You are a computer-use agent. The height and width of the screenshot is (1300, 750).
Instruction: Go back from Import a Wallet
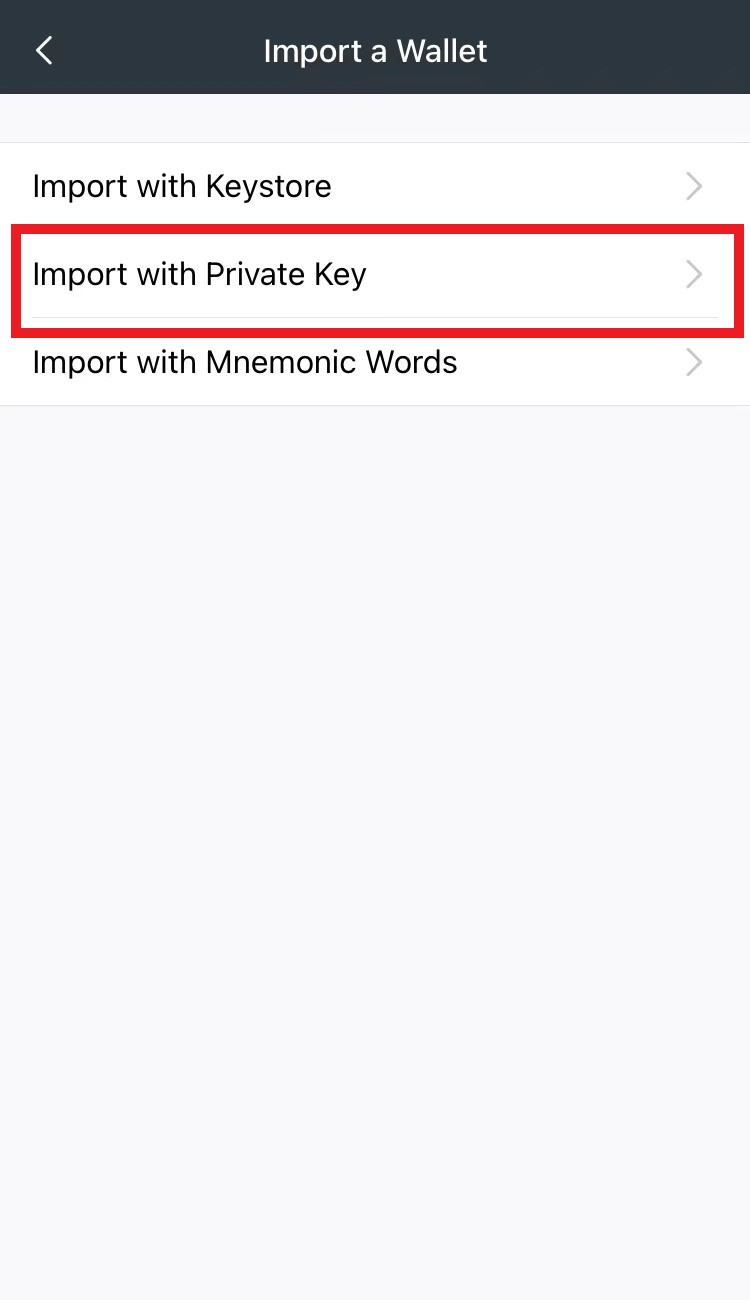[x=44, y=50]
